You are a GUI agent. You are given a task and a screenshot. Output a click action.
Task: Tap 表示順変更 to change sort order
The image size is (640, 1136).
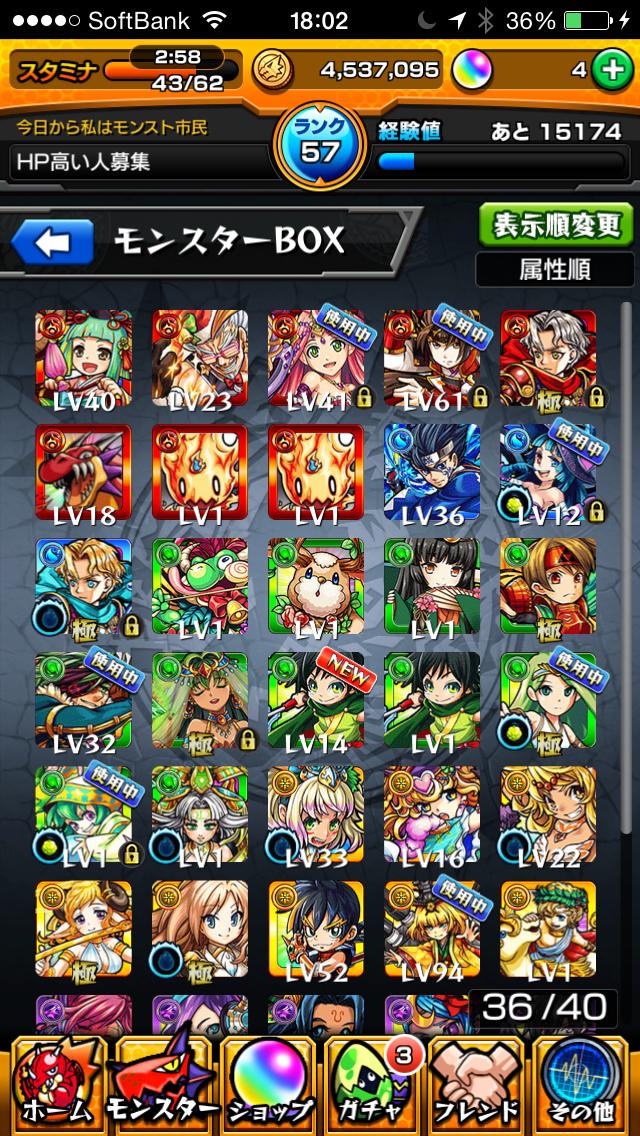point(555,224)
